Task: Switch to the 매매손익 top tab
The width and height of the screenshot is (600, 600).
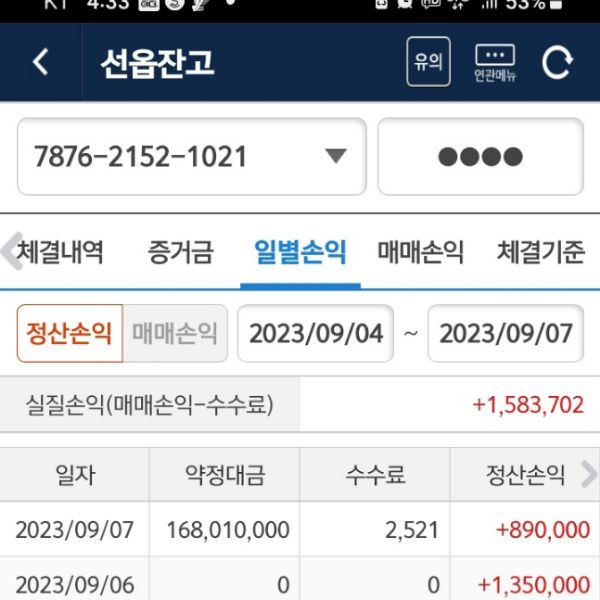Action: [420, 252]
